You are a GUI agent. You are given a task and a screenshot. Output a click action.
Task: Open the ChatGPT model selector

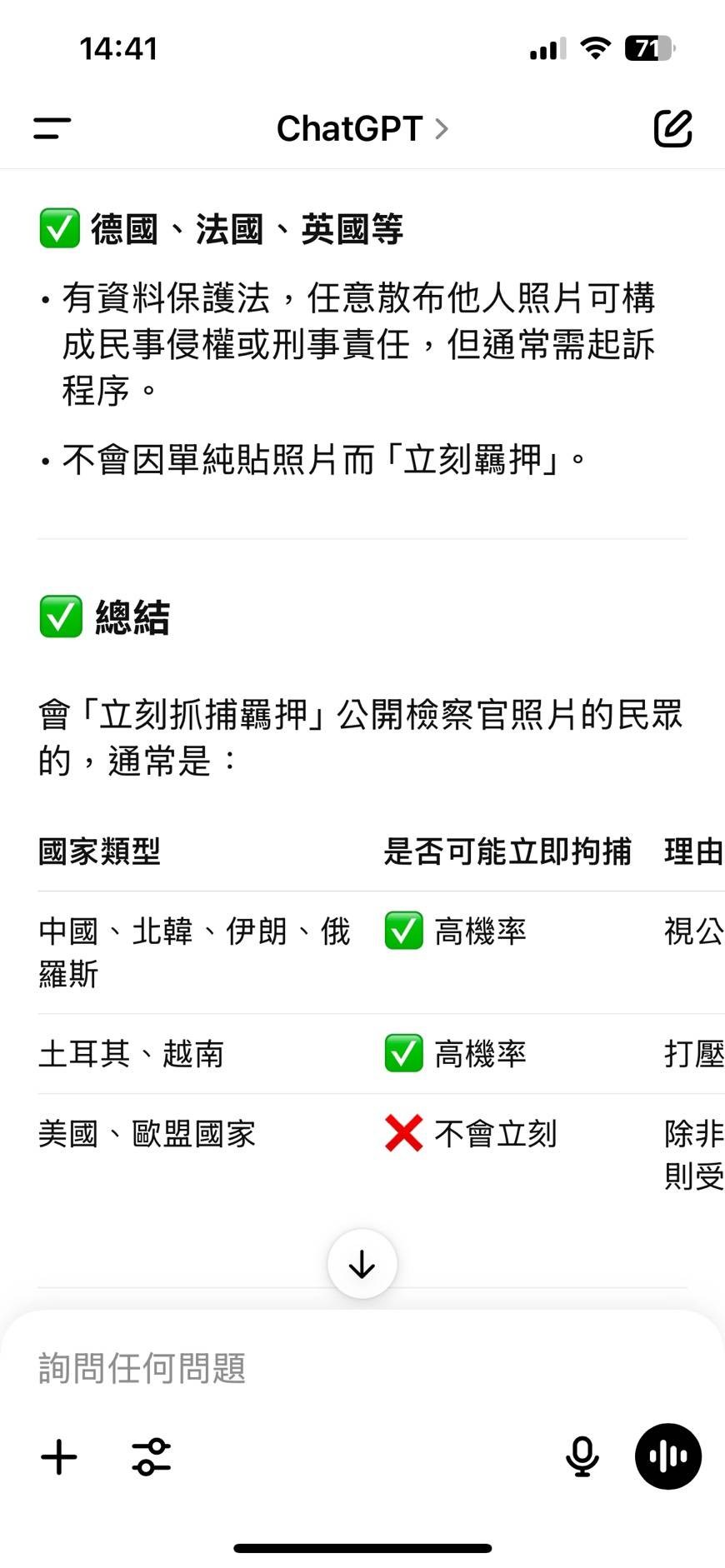(x=362, y=128)
